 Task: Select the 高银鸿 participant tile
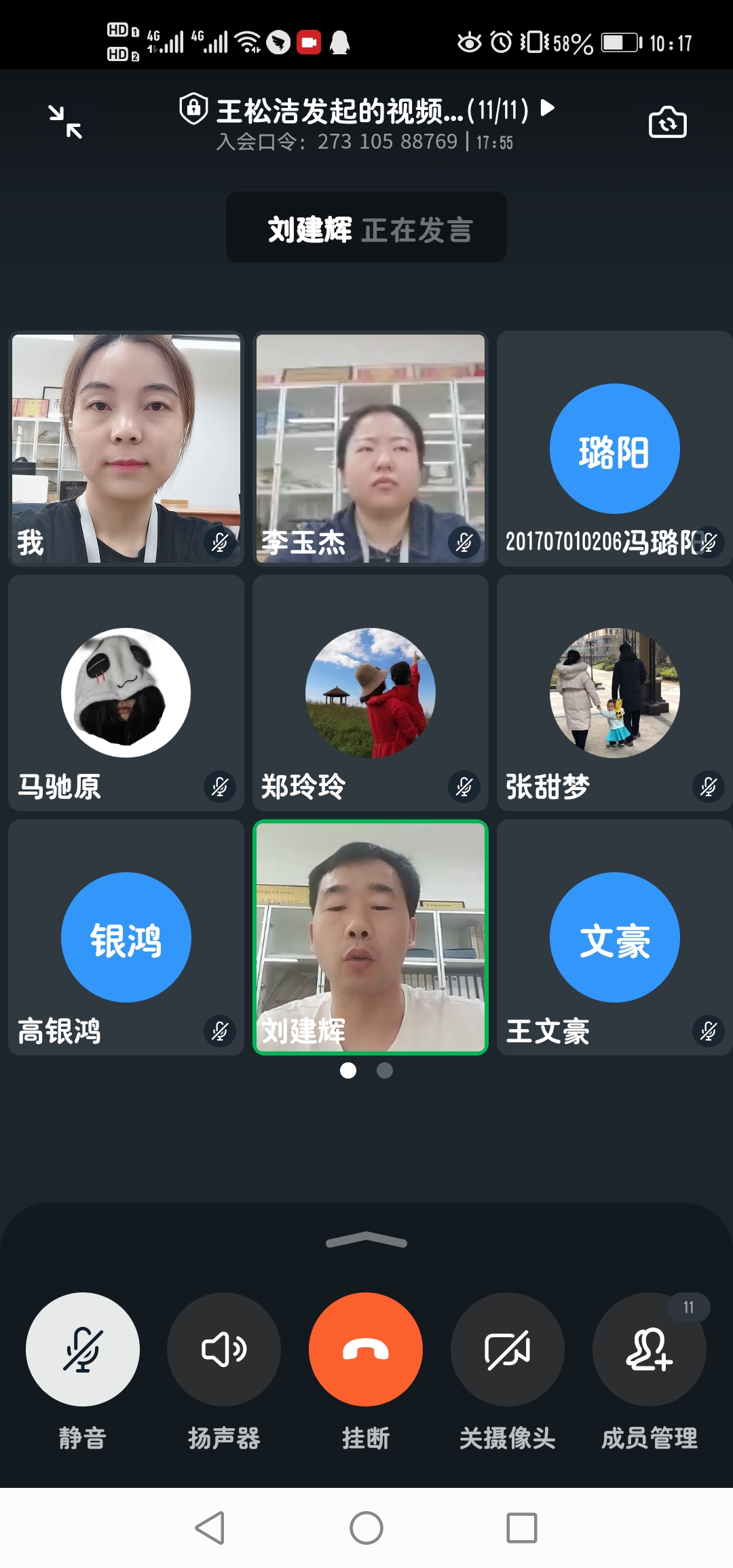click(126, 937)
